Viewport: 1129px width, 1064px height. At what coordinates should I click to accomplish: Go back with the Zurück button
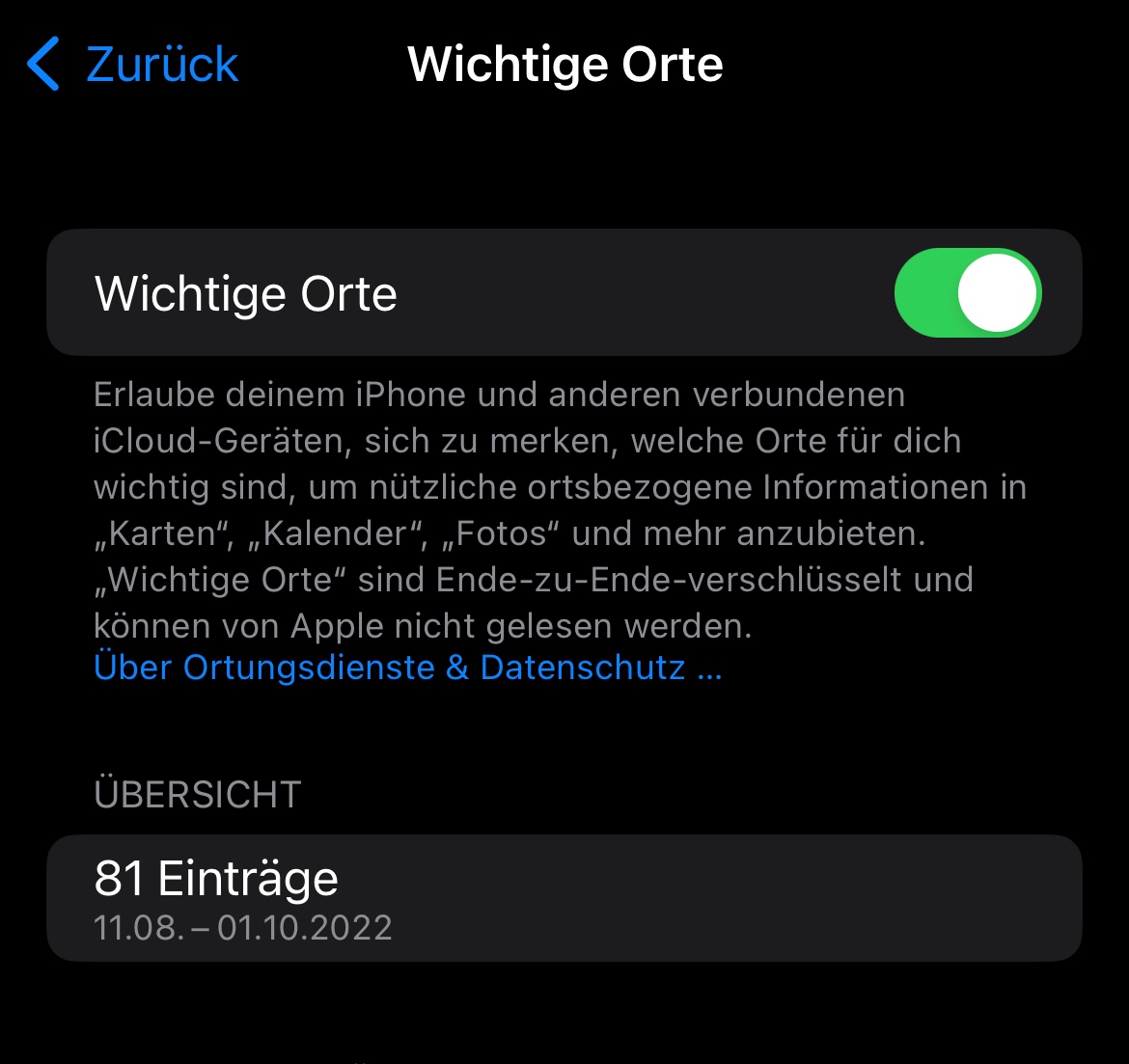pos(133,65)
